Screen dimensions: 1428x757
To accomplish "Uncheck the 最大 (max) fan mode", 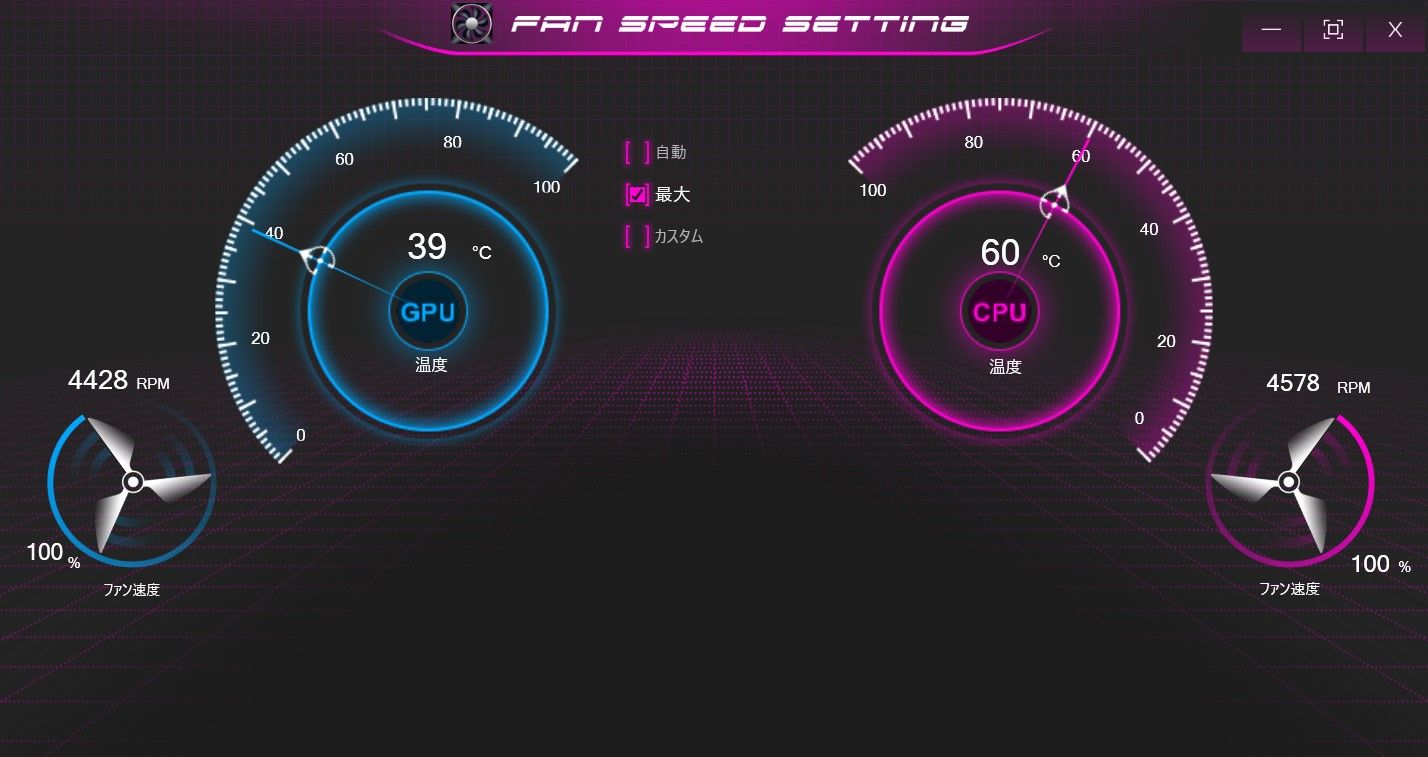I will 638,195.
